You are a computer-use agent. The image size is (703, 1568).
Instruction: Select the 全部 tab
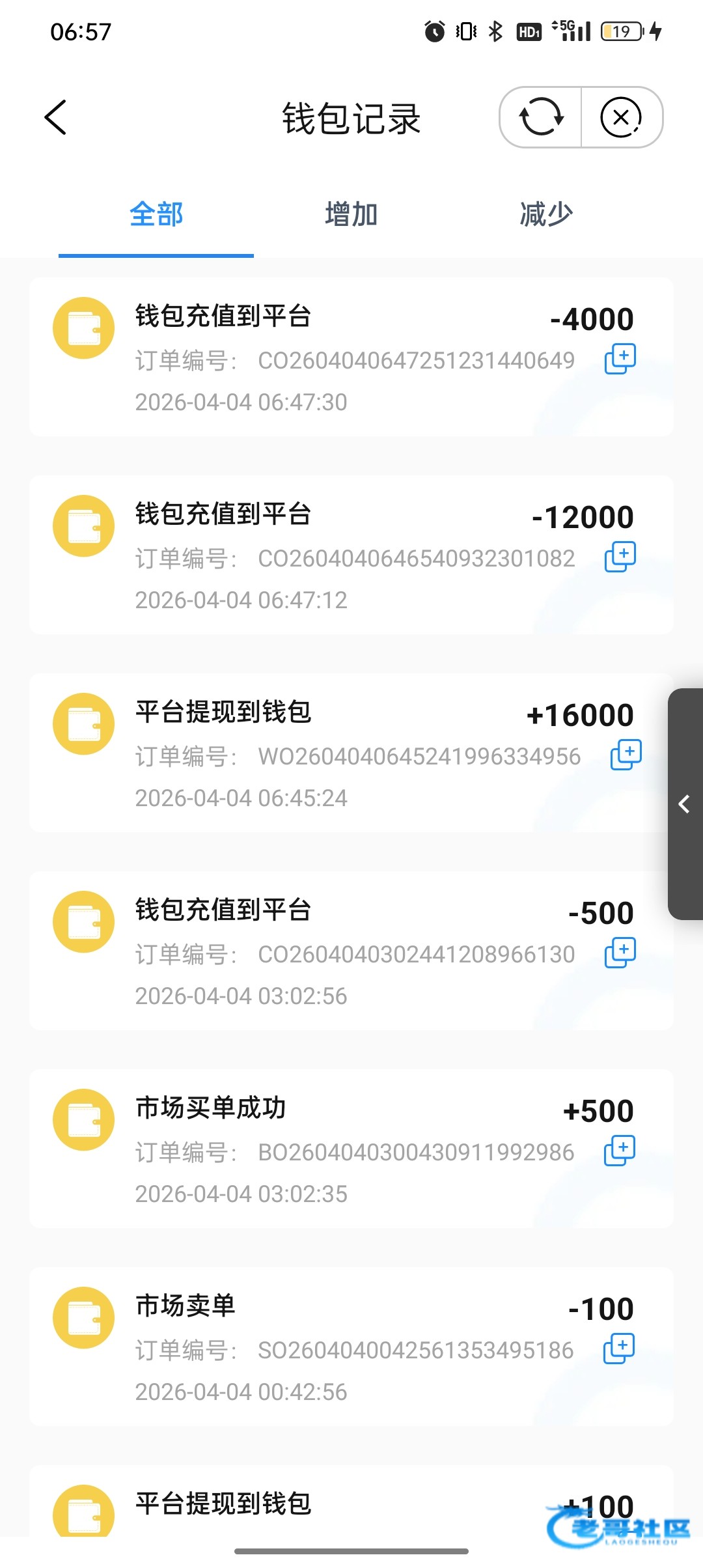pyautogui.click(x=156, y=214)
